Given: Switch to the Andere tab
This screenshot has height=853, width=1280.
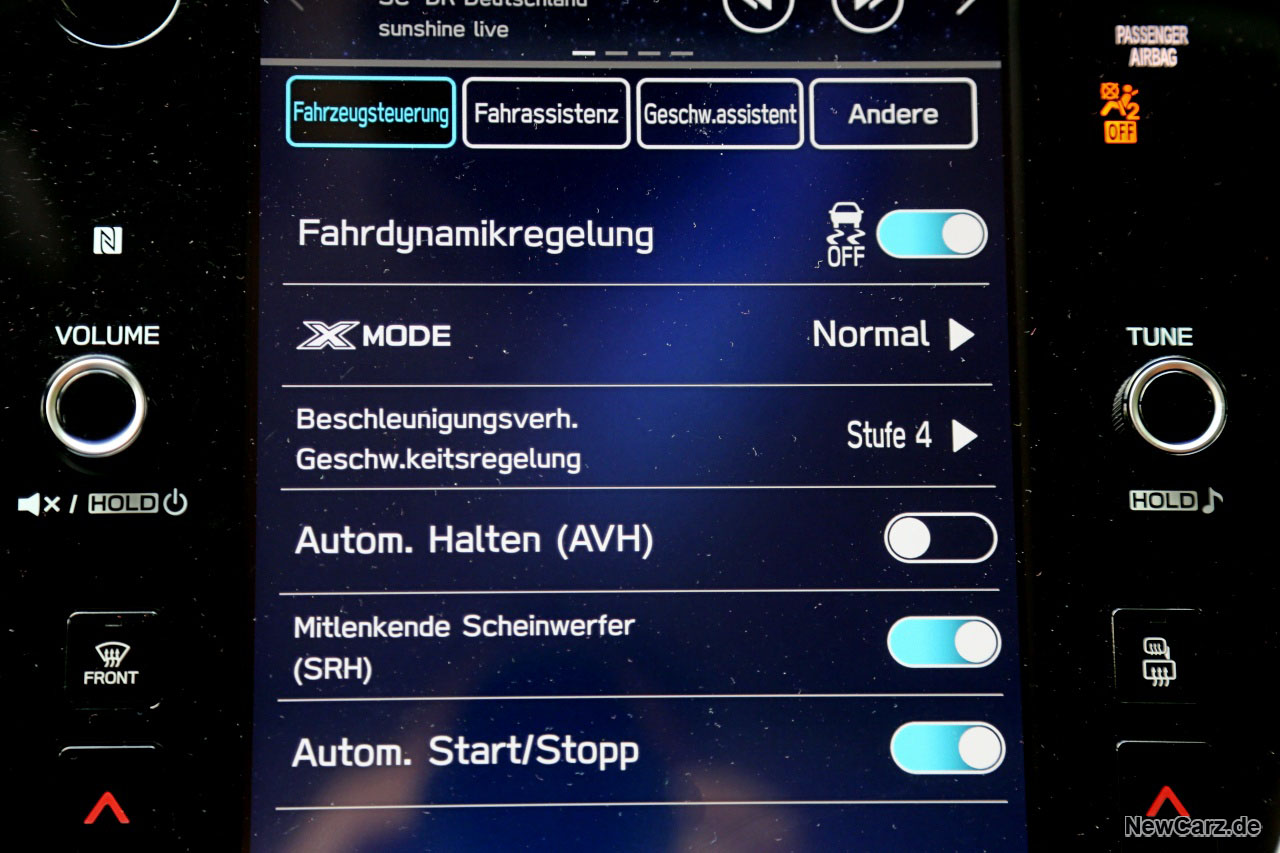Looking at the screenshot, I should (893, 113).
